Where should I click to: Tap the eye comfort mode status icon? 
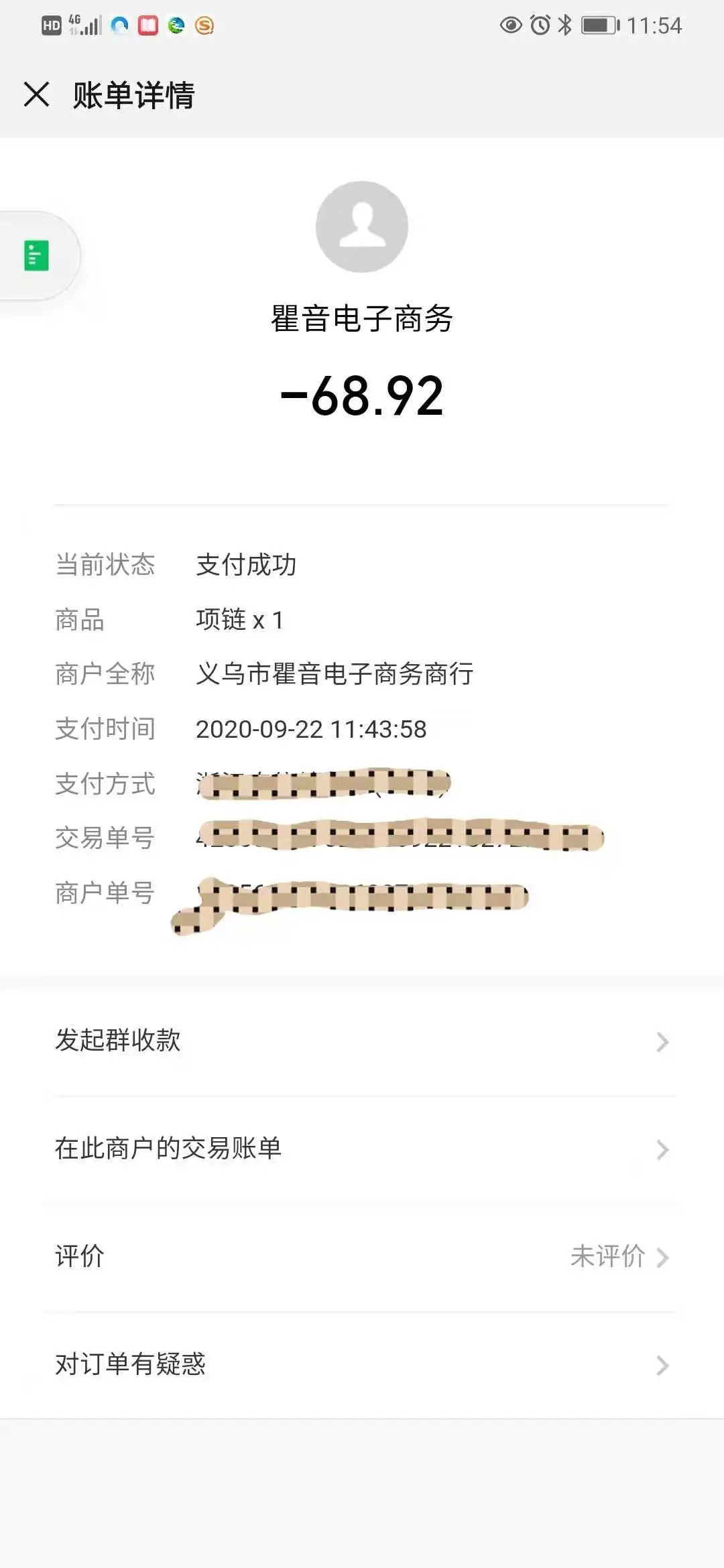click(510, 24)
